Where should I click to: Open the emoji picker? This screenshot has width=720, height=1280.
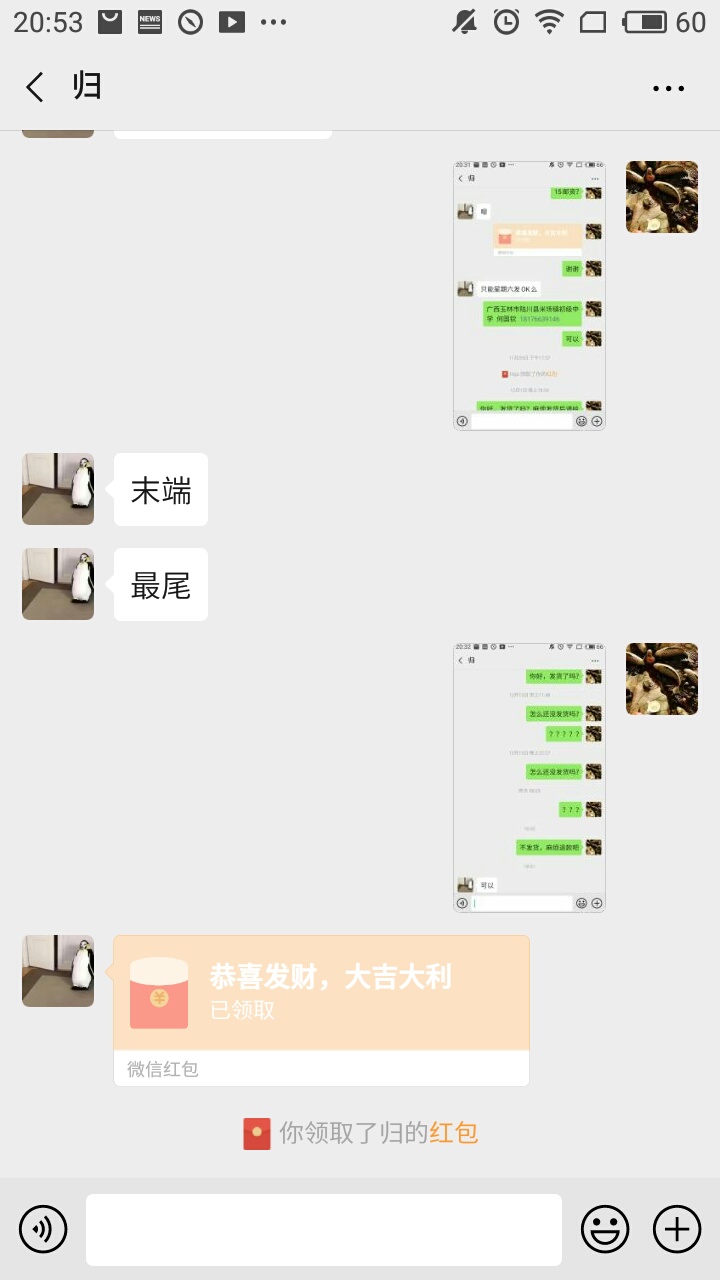pyautogui.click(x=605, y=1229)
